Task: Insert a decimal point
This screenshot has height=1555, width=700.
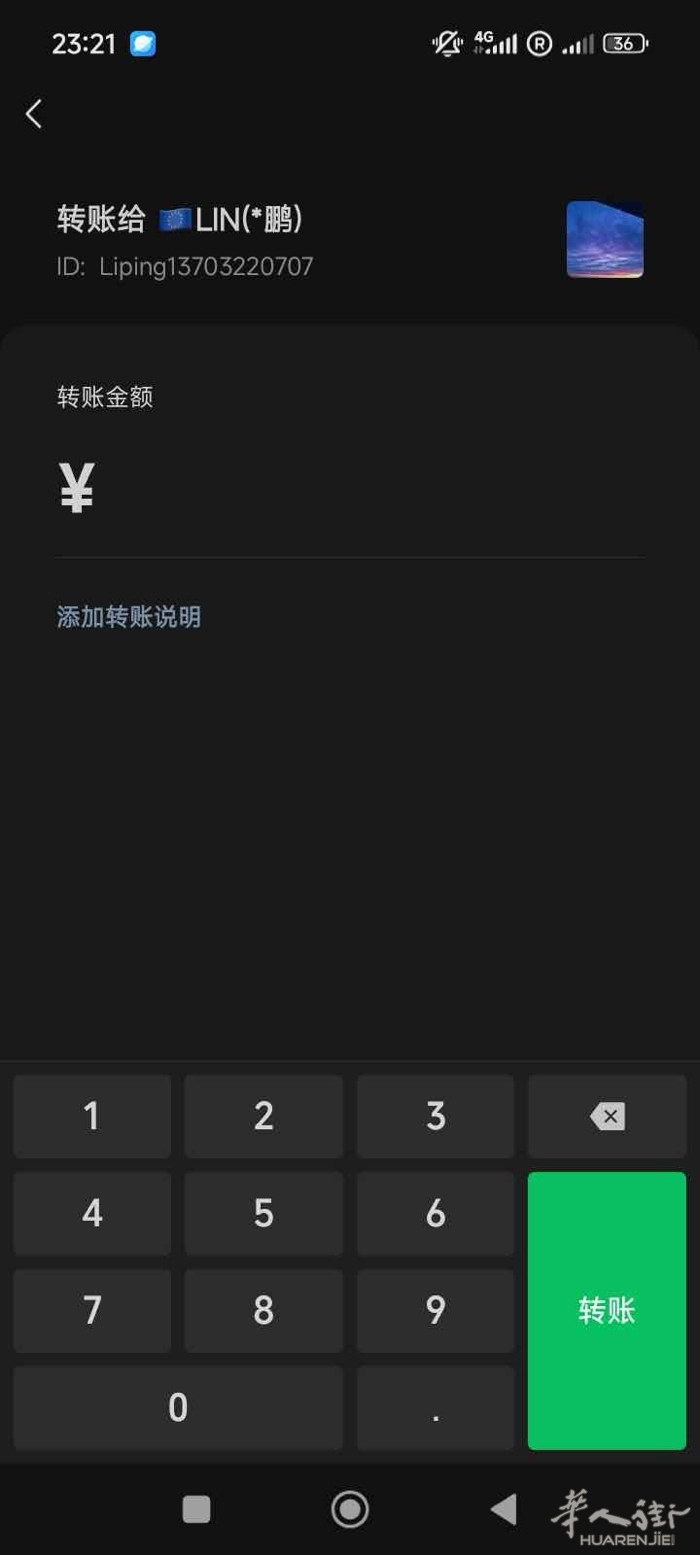Action: 435,1407
